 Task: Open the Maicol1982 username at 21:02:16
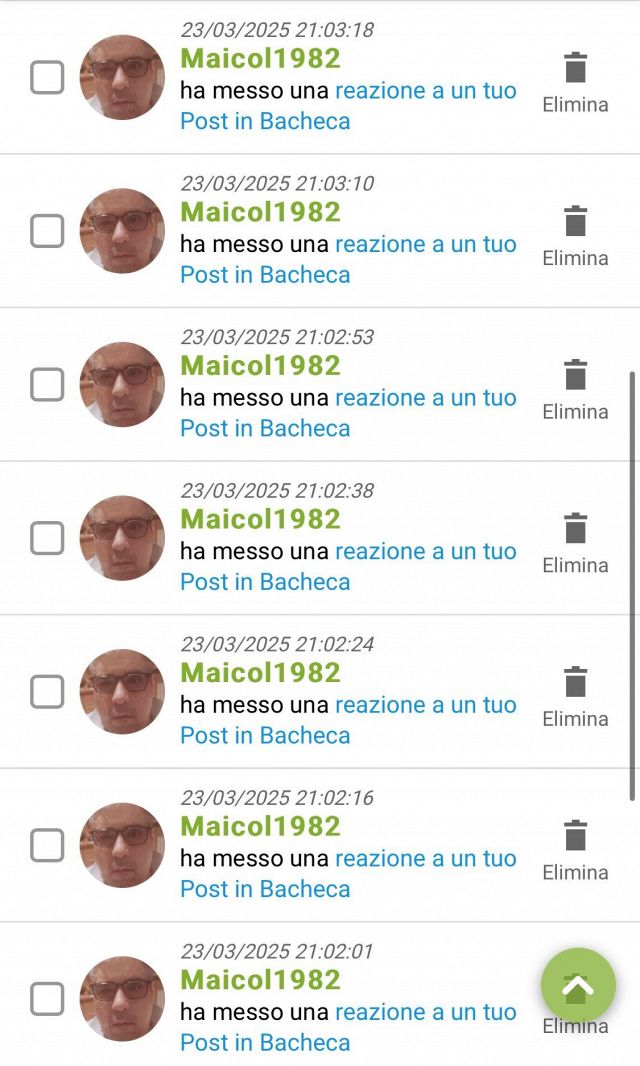click(260, 826)
